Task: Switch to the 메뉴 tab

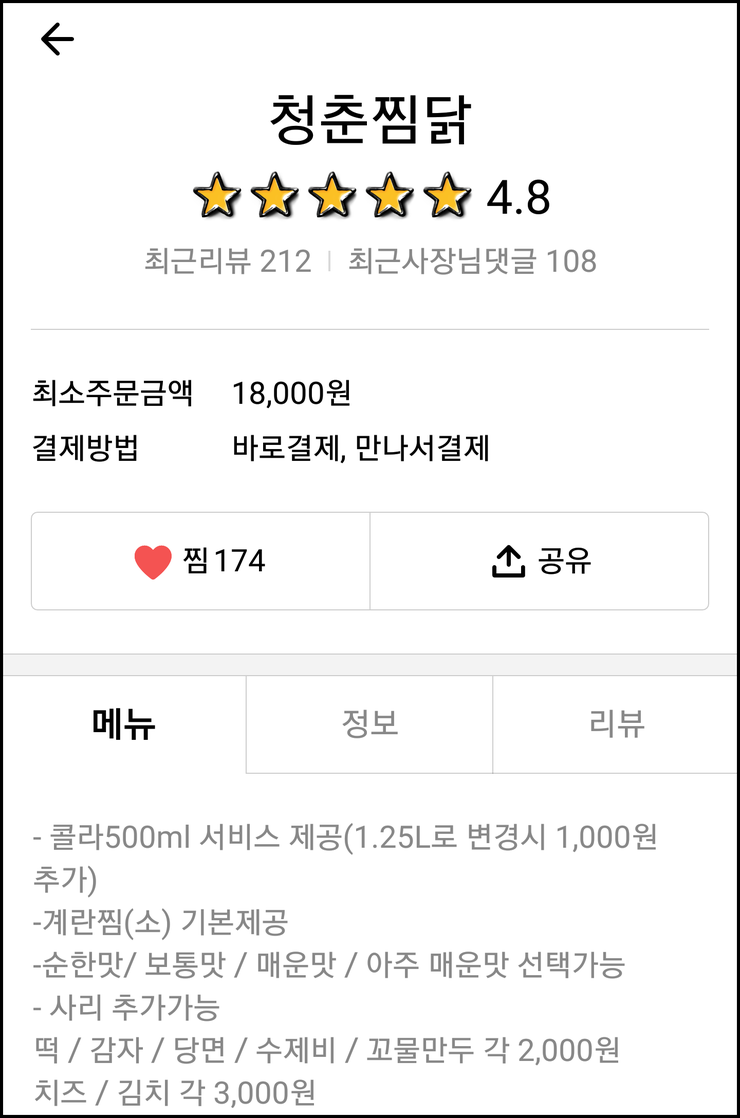Action: 124,724
